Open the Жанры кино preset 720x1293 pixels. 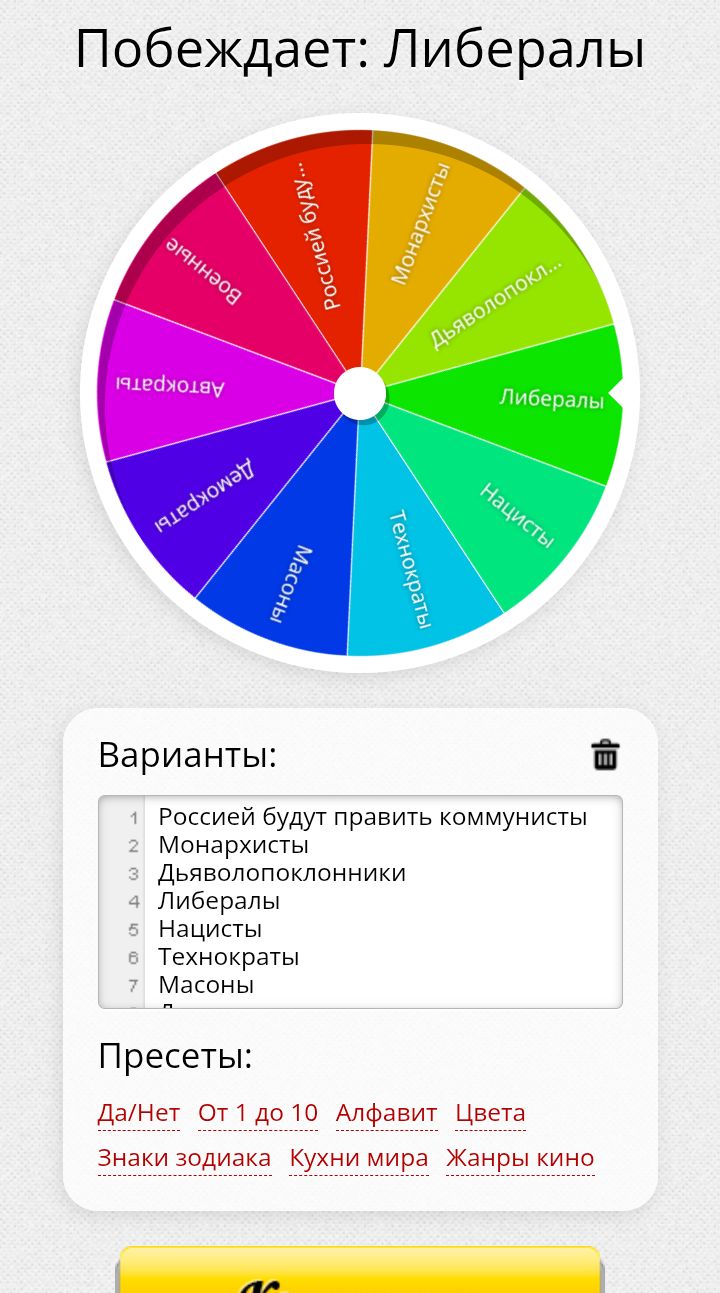tap(520, 1159)
